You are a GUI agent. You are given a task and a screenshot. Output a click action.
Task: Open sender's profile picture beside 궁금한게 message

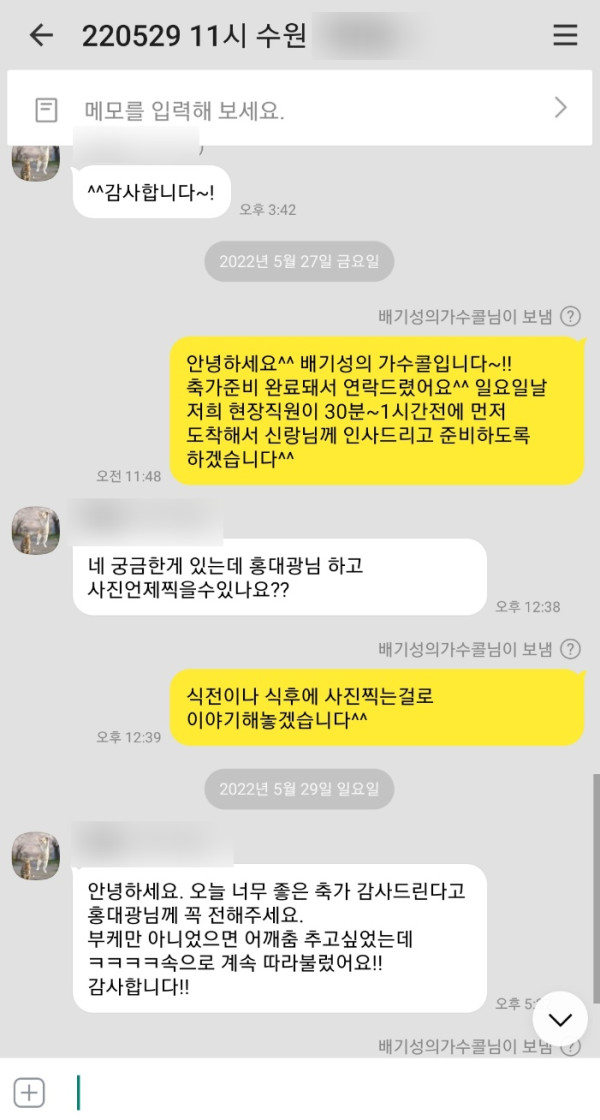click(x=36, y=530)
